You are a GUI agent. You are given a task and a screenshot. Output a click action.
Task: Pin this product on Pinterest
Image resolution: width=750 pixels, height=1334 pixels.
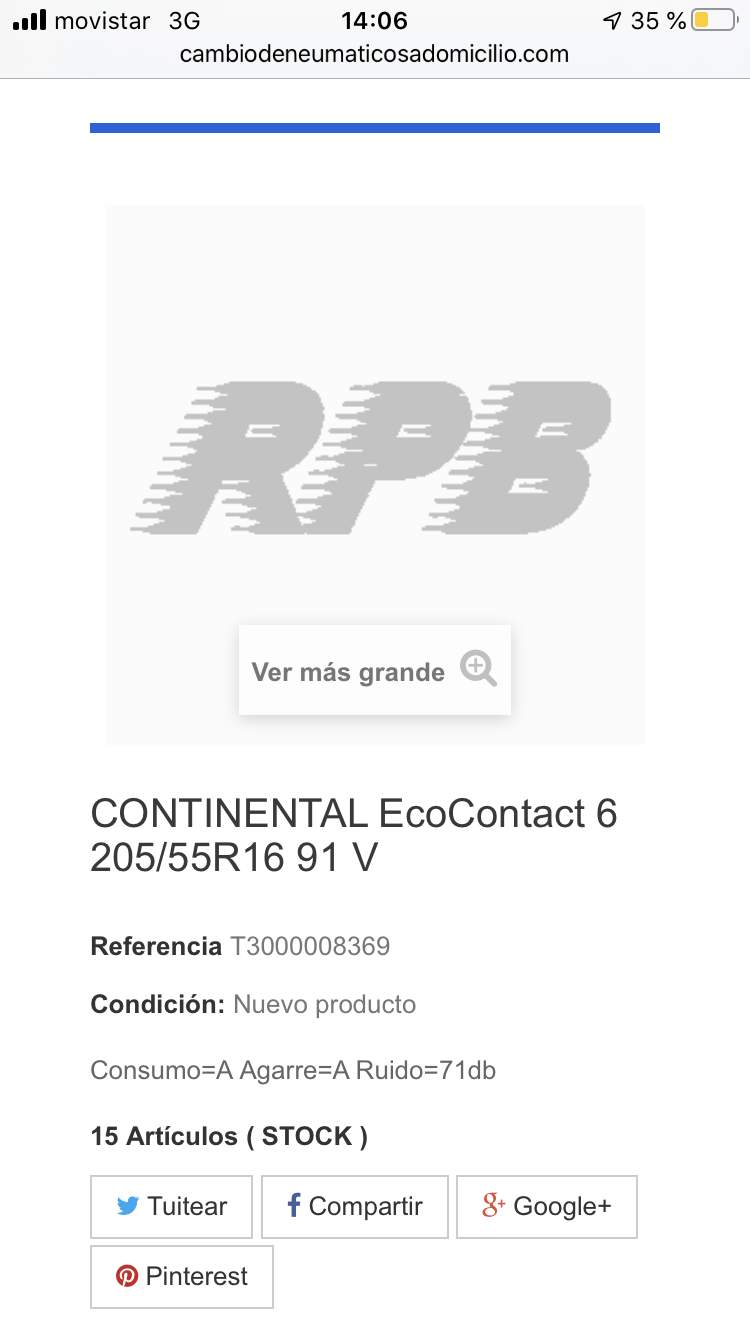click(181, 1276)
